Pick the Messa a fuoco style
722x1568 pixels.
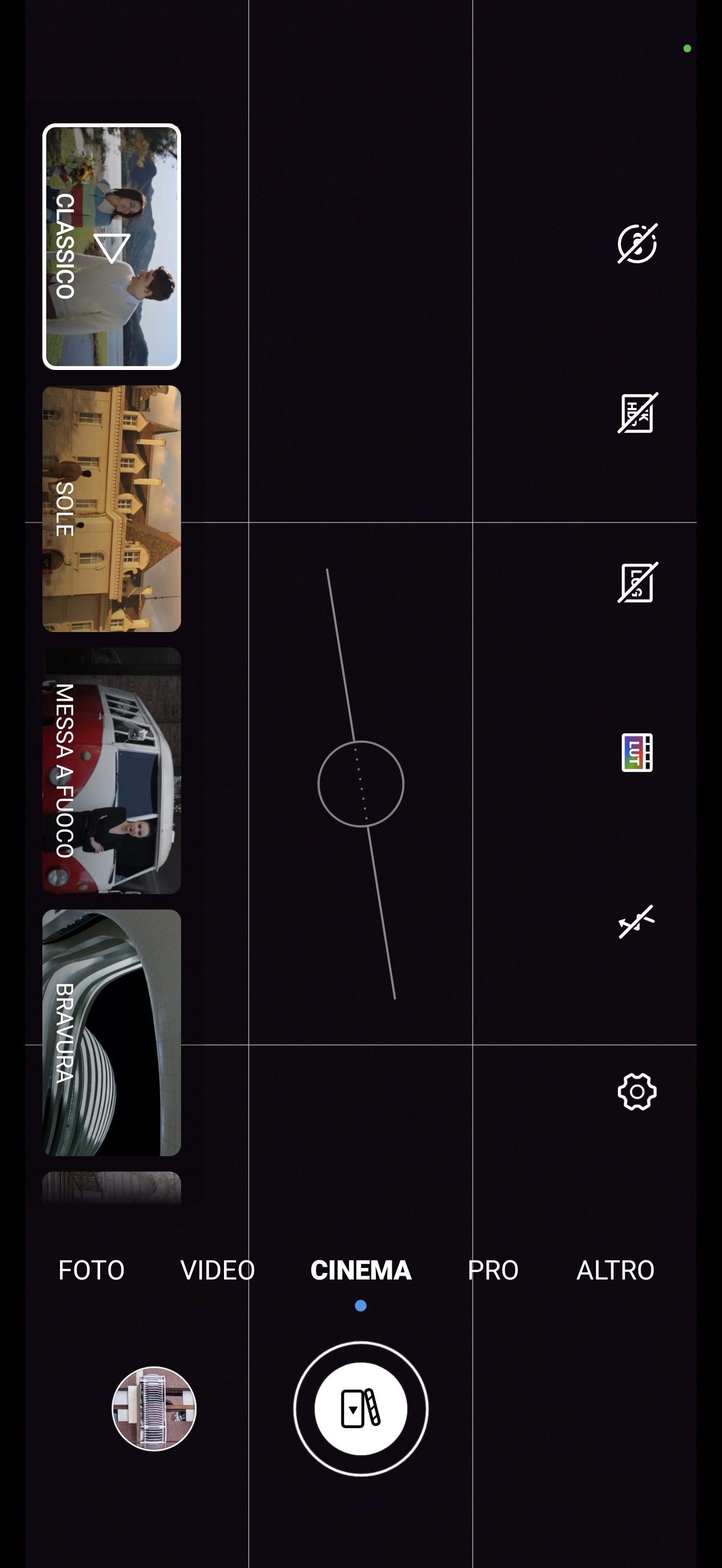click(x=111, y=770)
